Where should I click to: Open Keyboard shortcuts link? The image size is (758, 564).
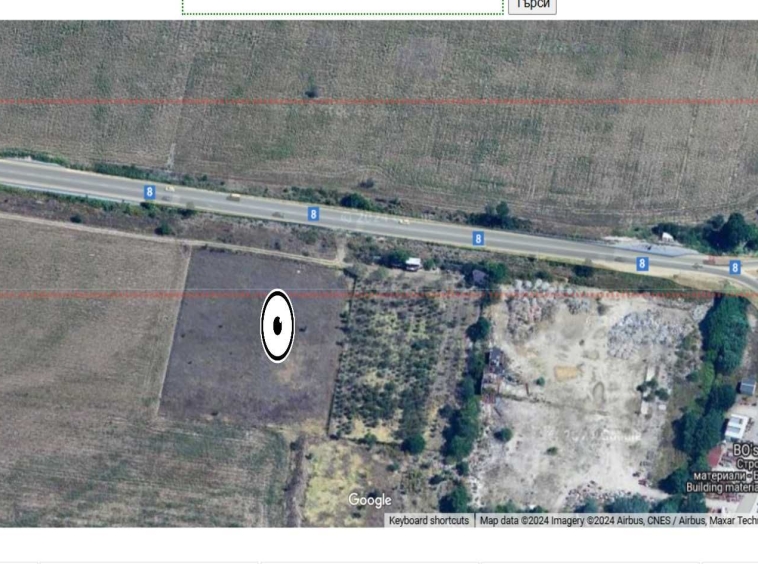(428, 520)
